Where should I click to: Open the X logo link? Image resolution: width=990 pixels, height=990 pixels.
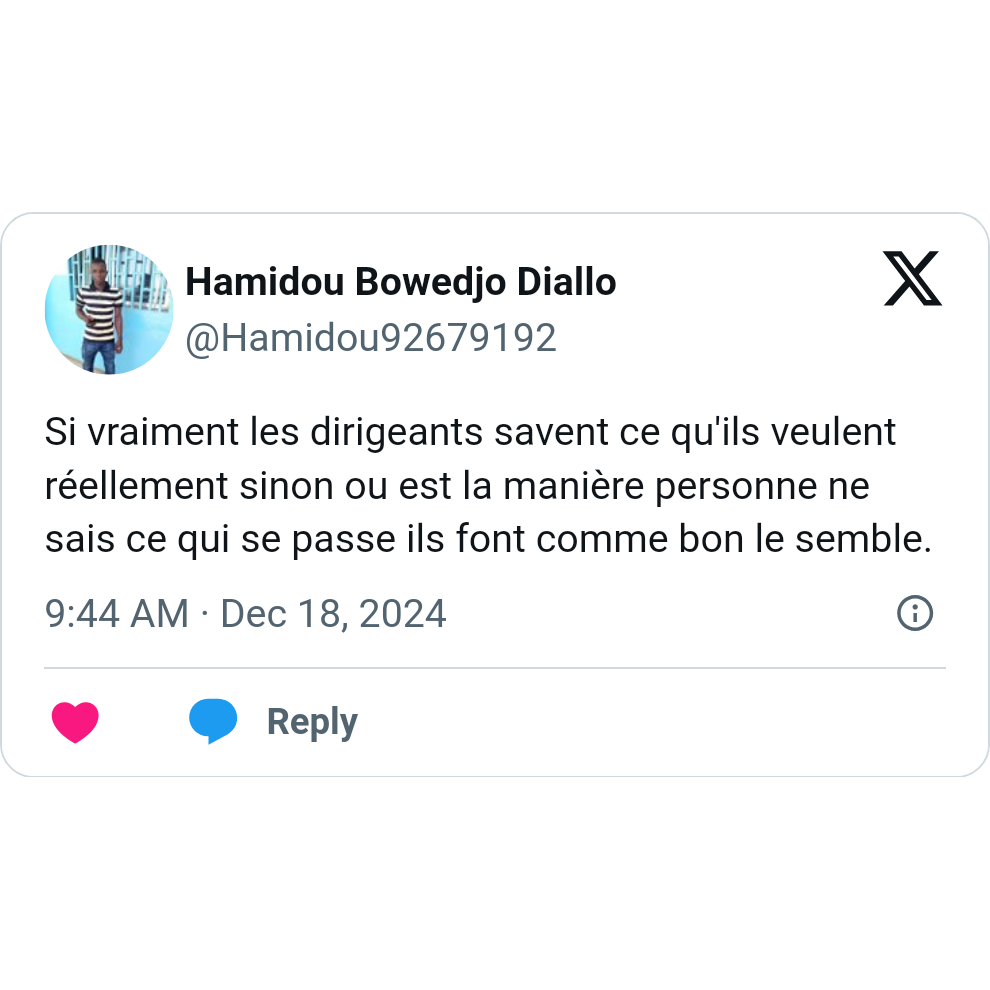pyautogui.click(x=912, y=279)
